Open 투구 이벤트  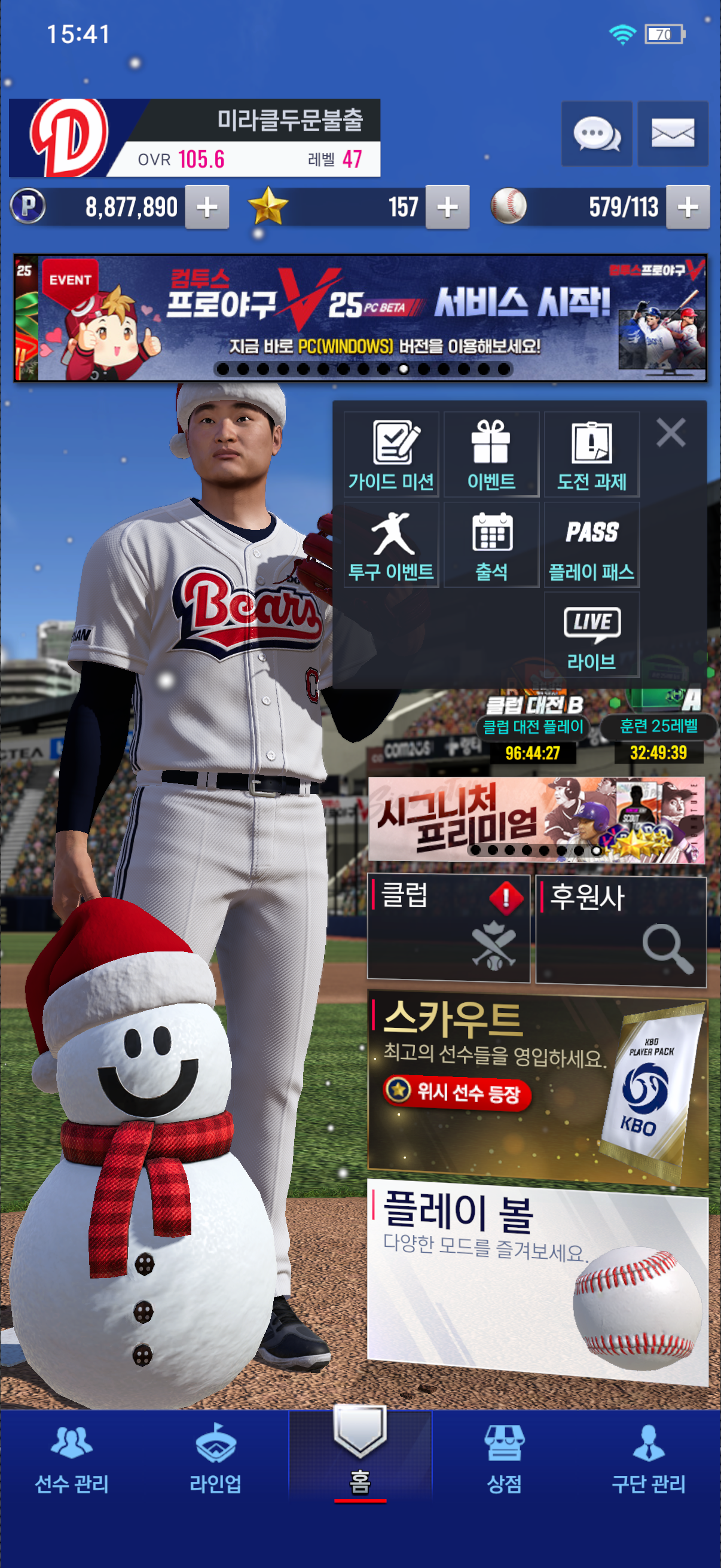click(391, 544)
